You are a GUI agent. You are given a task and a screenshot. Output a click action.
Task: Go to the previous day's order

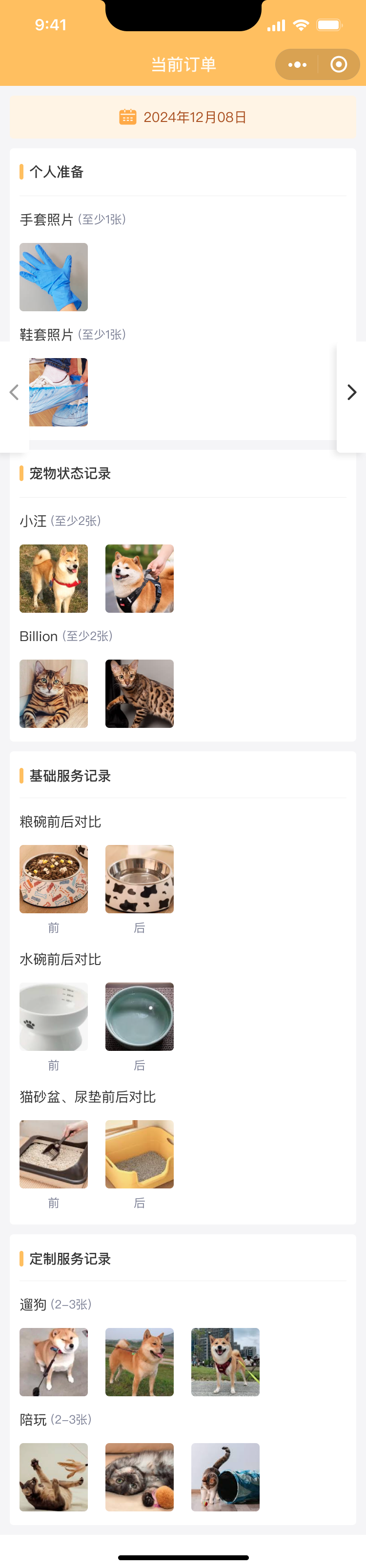(x=14, y=393)
